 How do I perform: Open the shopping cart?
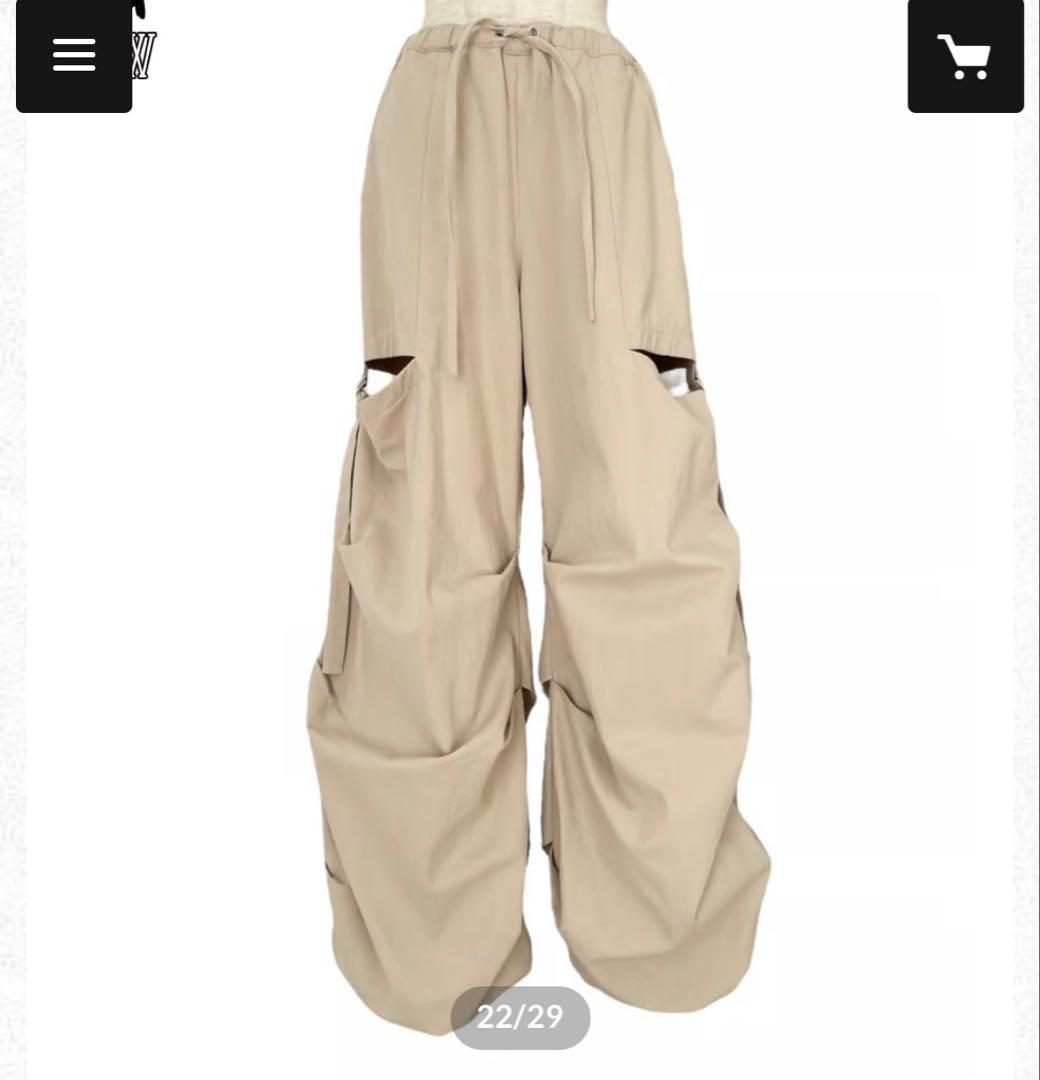tap(965, 55)
